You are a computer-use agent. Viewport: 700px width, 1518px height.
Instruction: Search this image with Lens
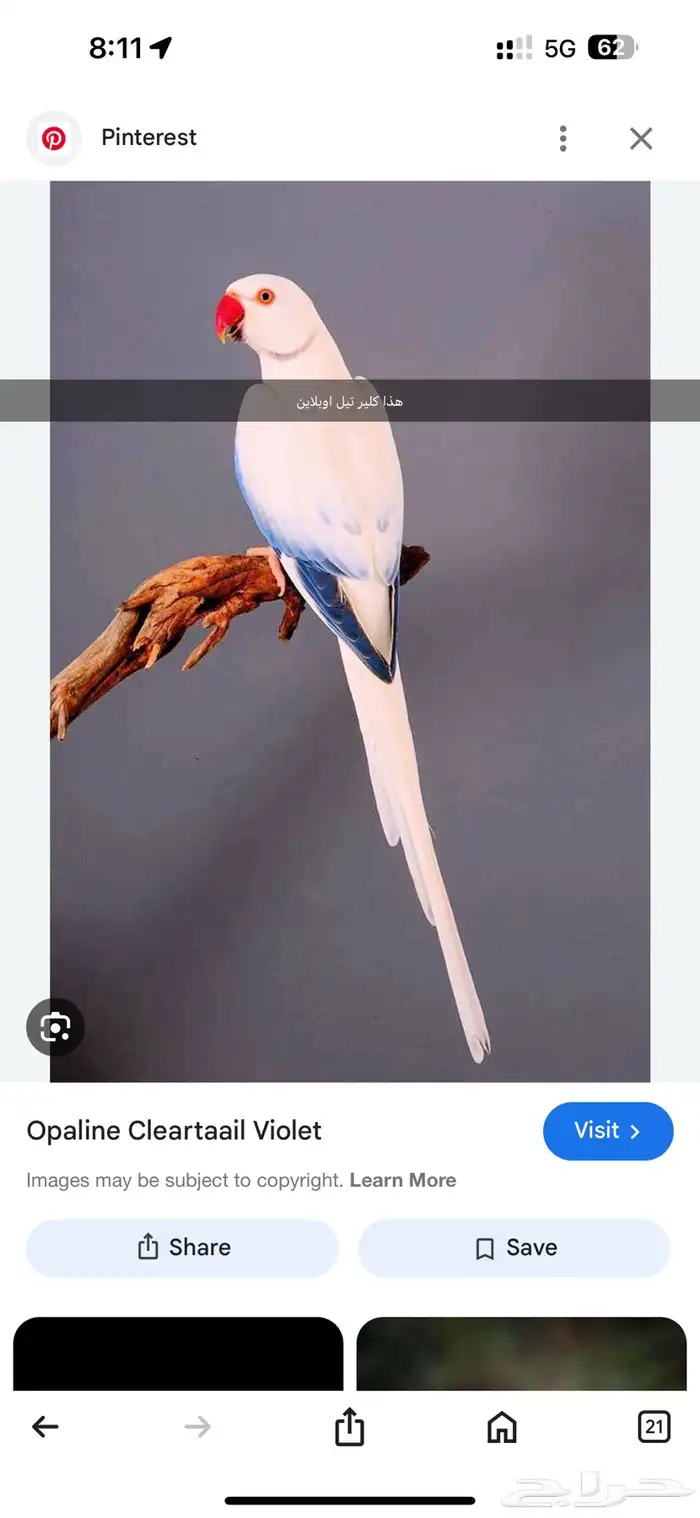(55, 1027)
